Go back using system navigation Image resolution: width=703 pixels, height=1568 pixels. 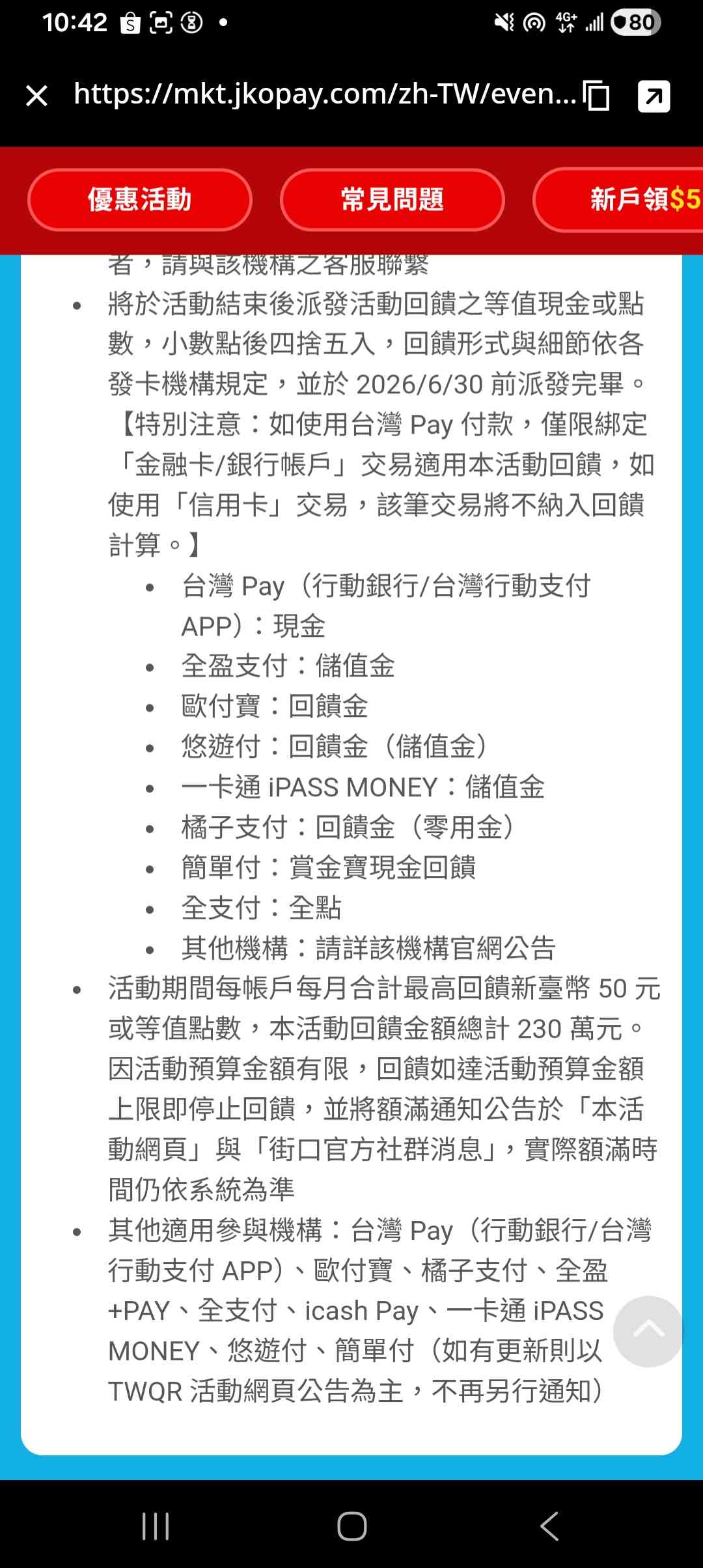[549, 1526]
